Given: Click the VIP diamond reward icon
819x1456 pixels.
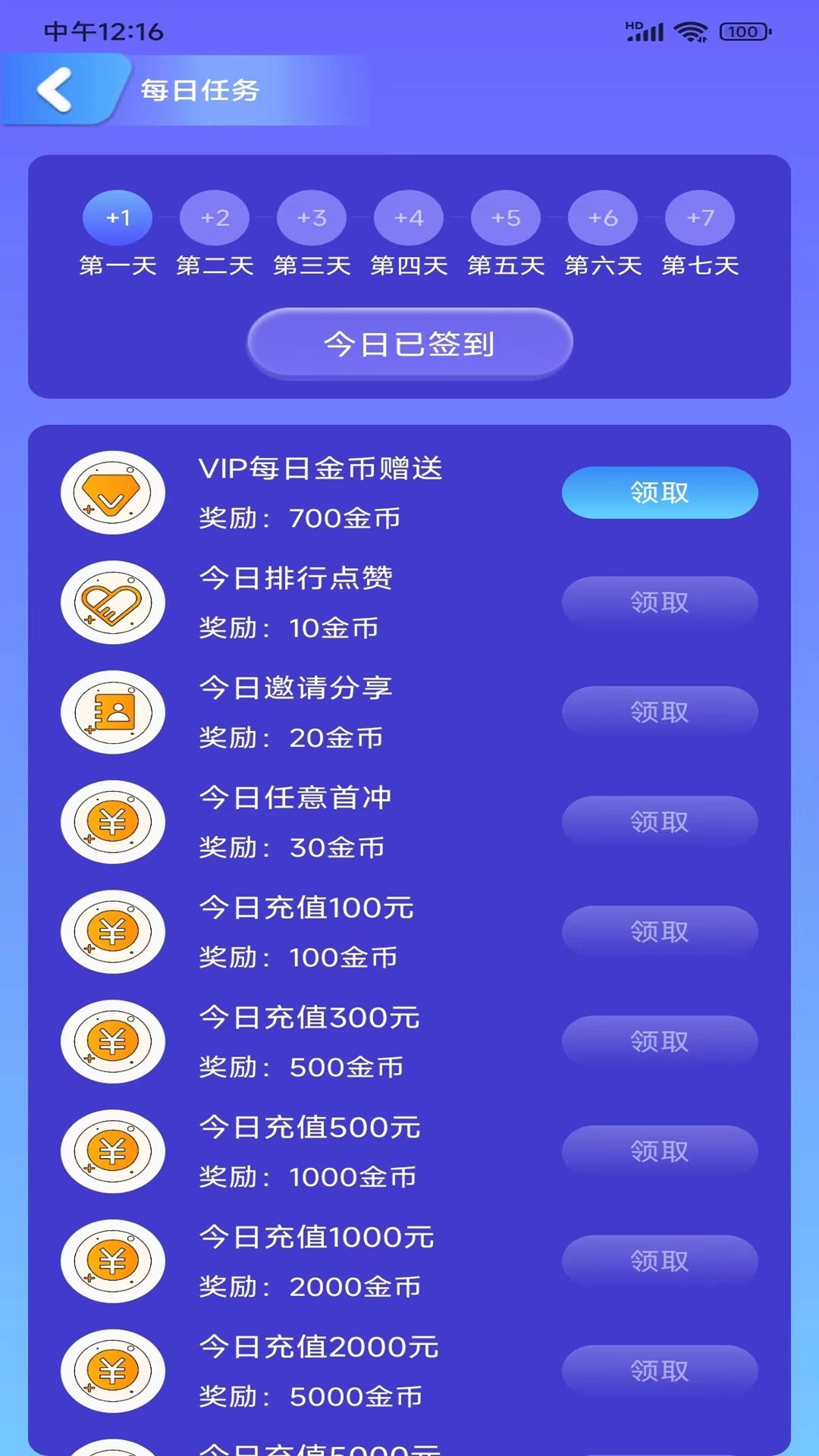Looking at the screenshot, I should [113, 492].
